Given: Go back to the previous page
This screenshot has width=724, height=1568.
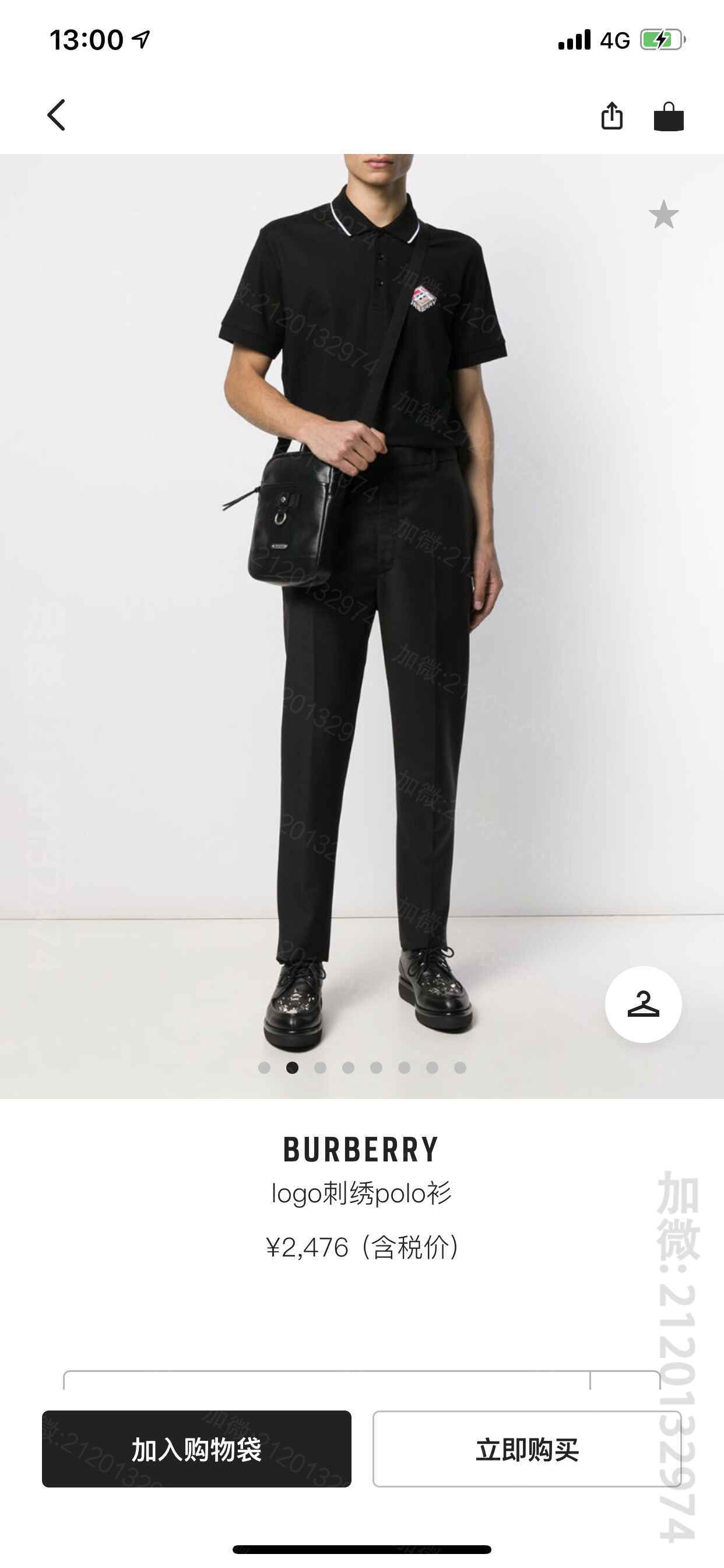Looking at the screenshot, I should click(x=56, y=115).
